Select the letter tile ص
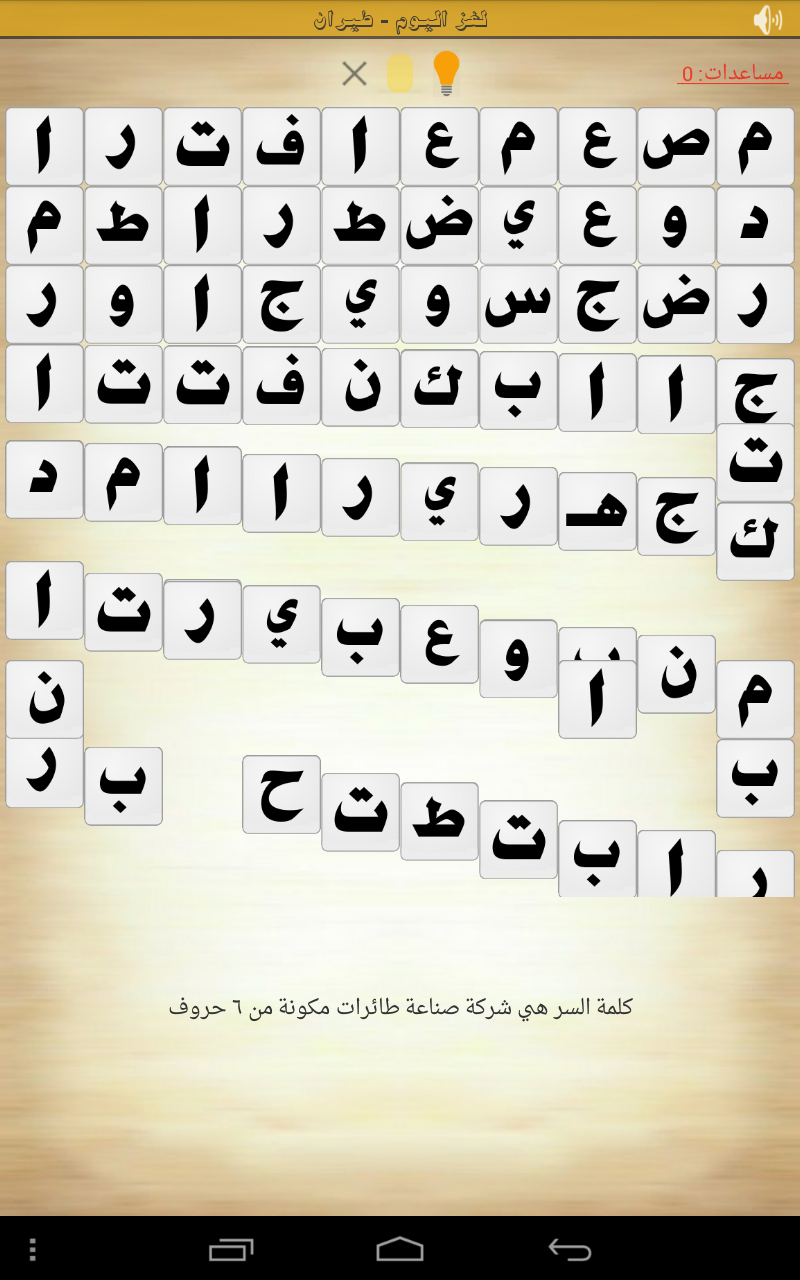 pyautogui.click(x=676, y=146)
